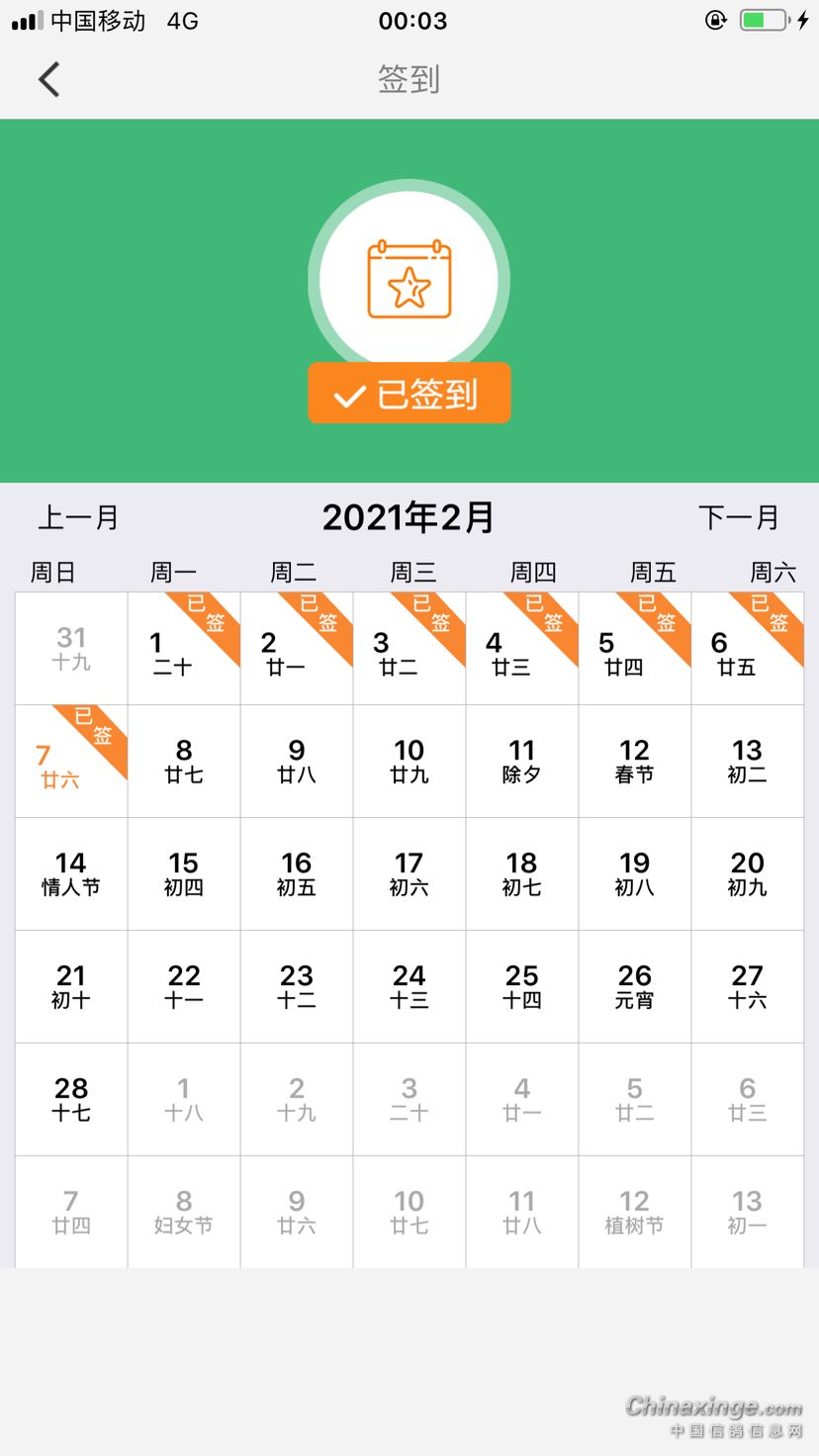Go to next month via 下一月
Viewport: 819px width, 1456px height.
(x=738, y=516)
